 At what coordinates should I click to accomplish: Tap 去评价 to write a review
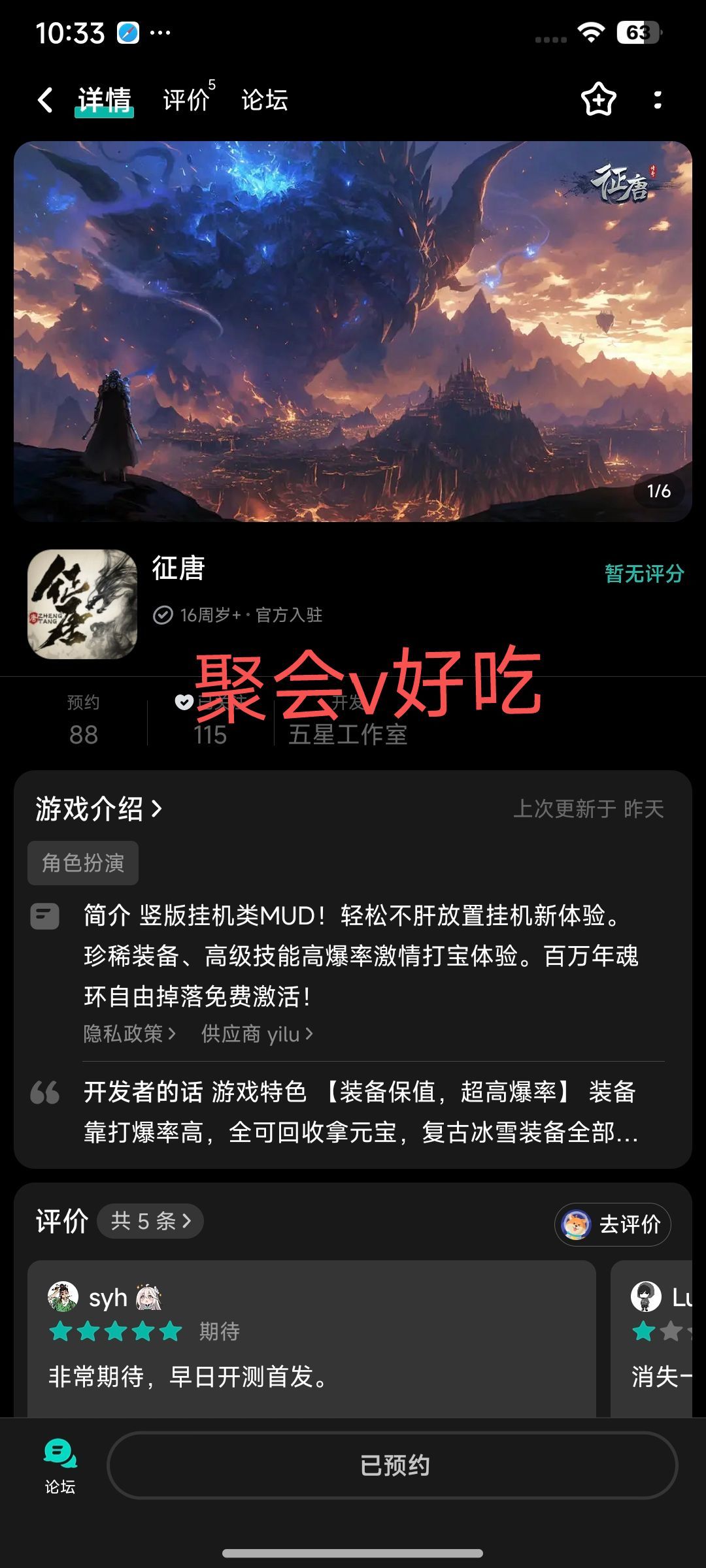(x=613, y=1224)
